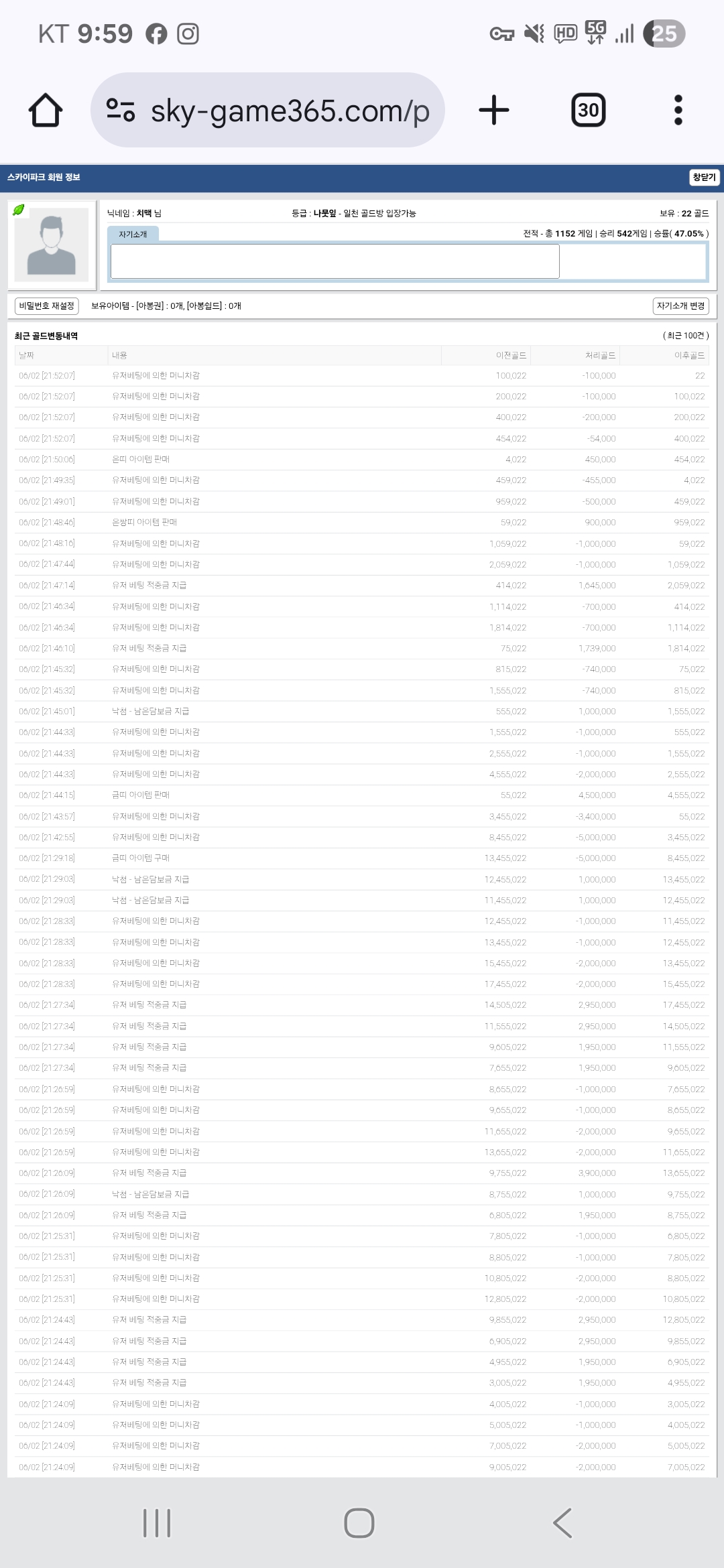Select the 자기소개 tab
The height and width of the screenshot is (1568, 724).
(x=133, y=234)
